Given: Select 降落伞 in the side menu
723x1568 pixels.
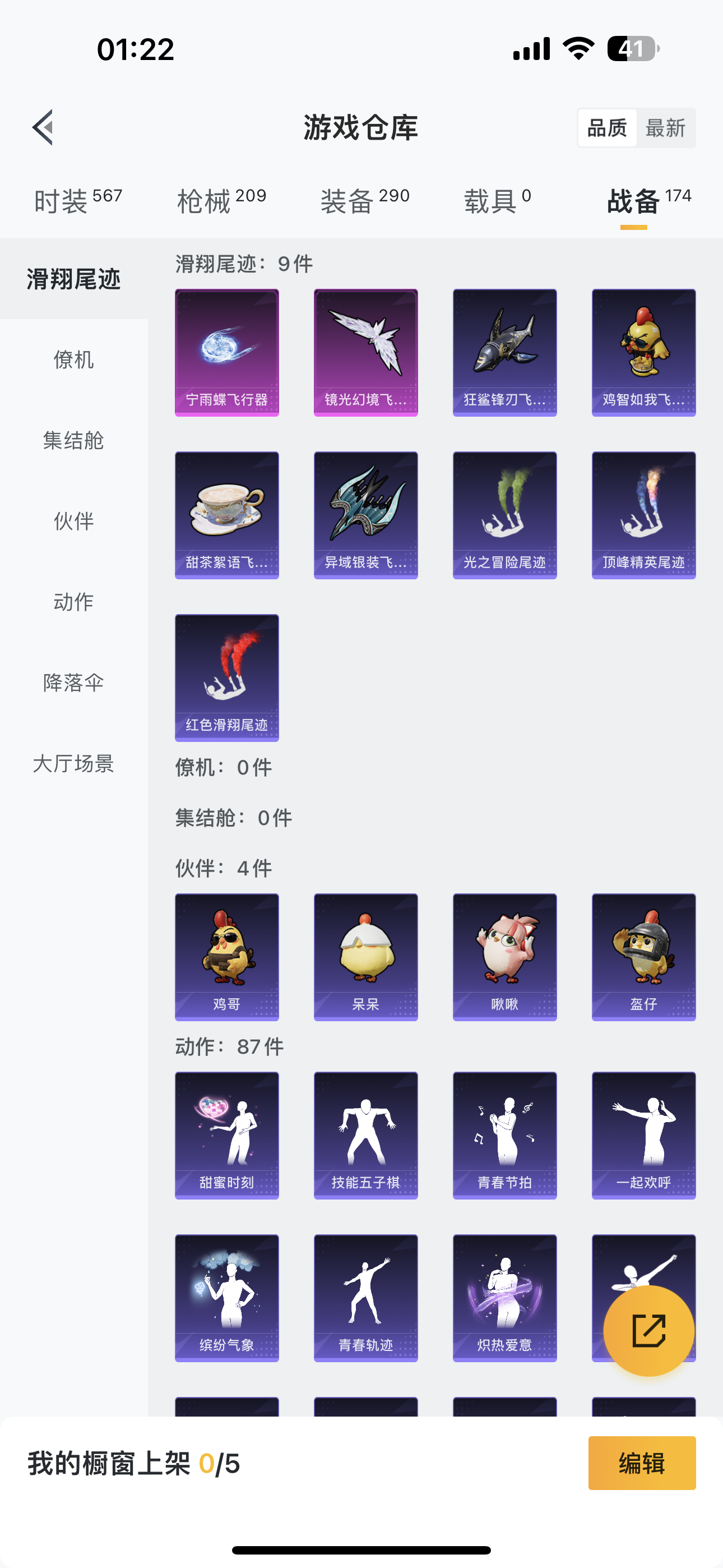Looking at the screenshot, I should pyautogui.click(x=73, y=682).
